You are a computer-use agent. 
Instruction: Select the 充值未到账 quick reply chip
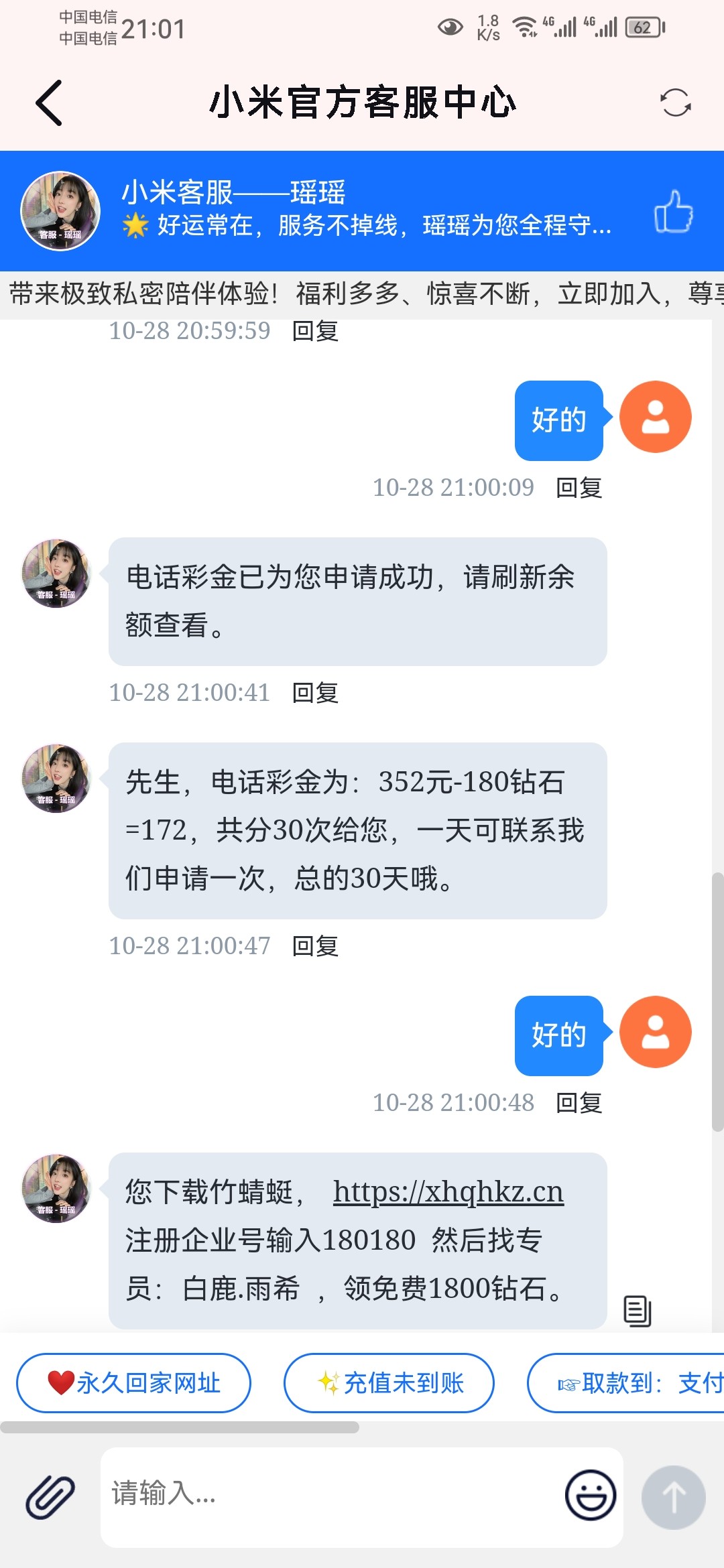coord(389,1382)
